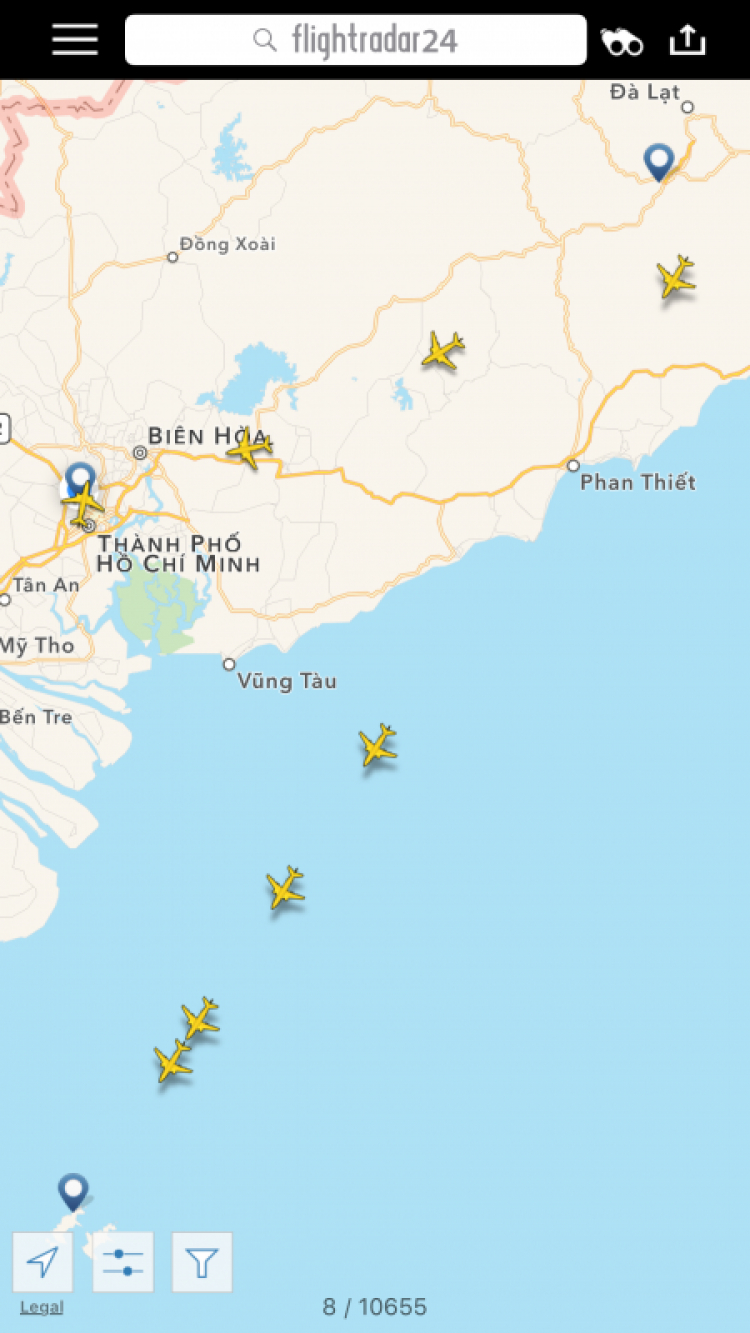This screenshot has width=750, height=1333.
Task: Select the airport pin at bottom island
Action: 73,1190
